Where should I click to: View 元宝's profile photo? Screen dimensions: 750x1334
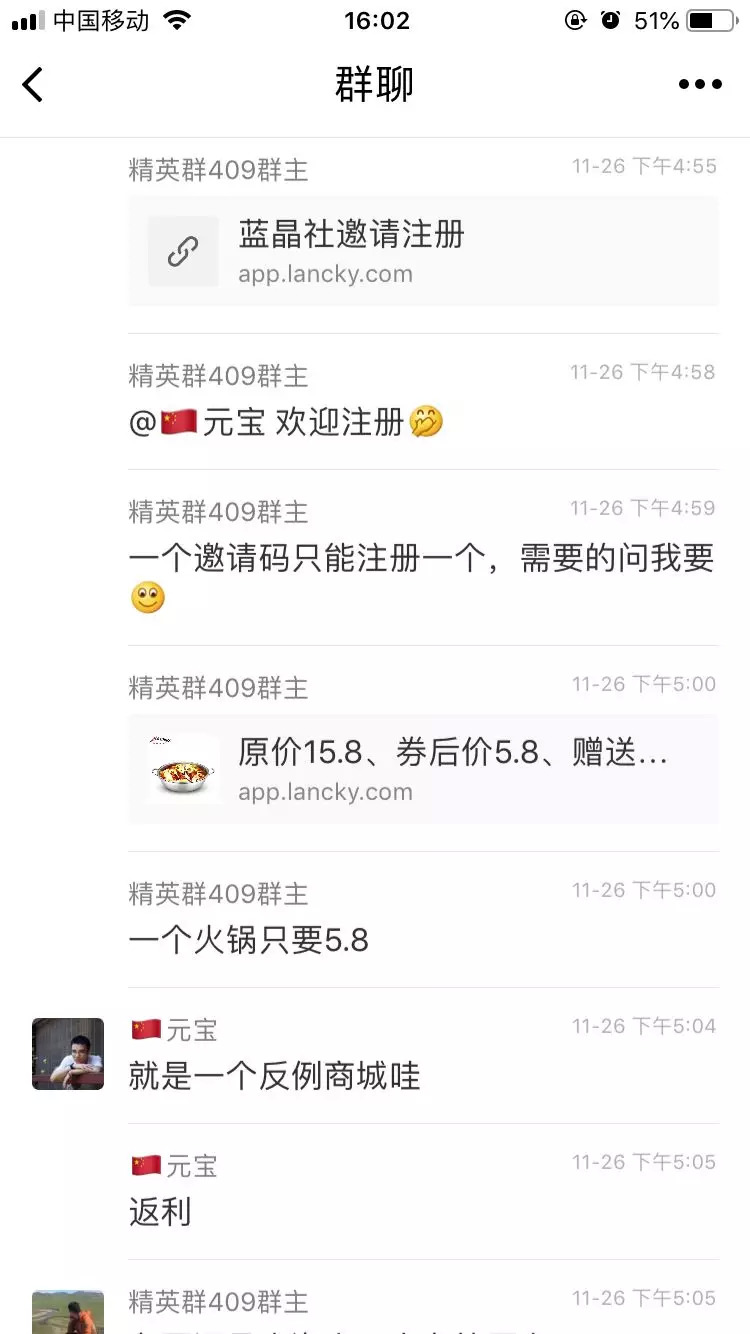[68, 1054]
